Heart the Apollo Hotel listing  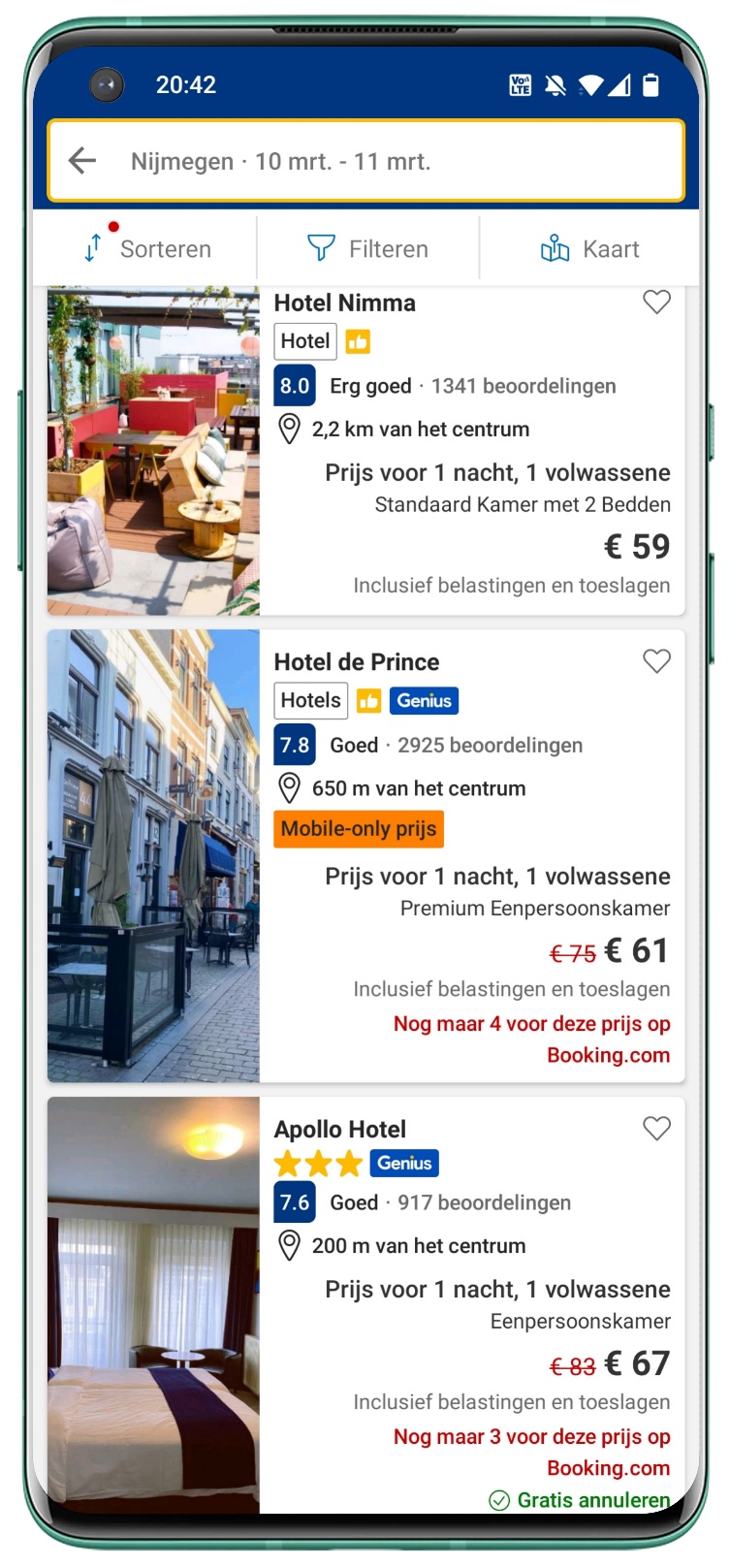(x=656, y=1129)
